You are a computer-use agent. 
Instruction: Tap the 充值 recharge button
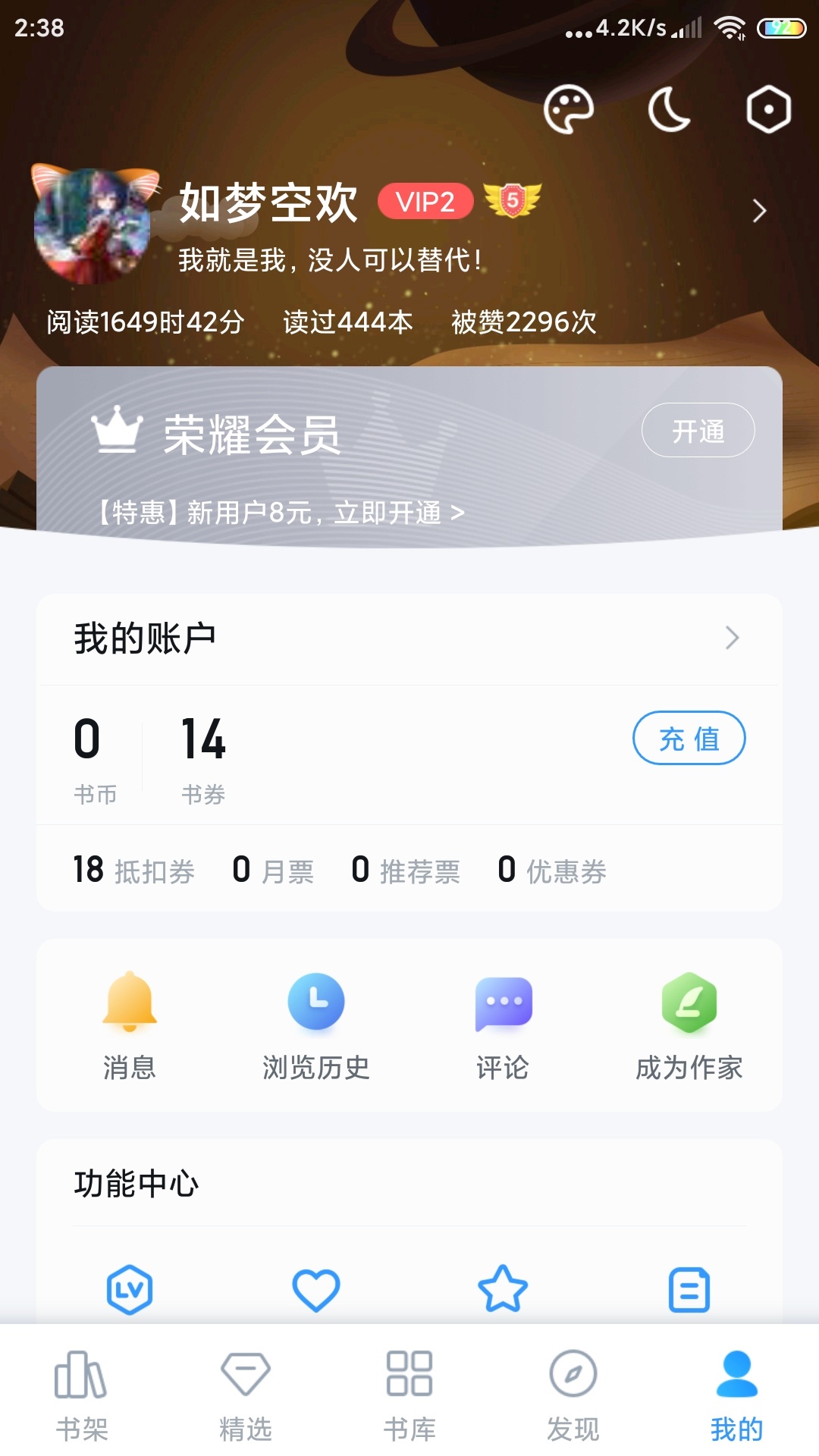689,738
